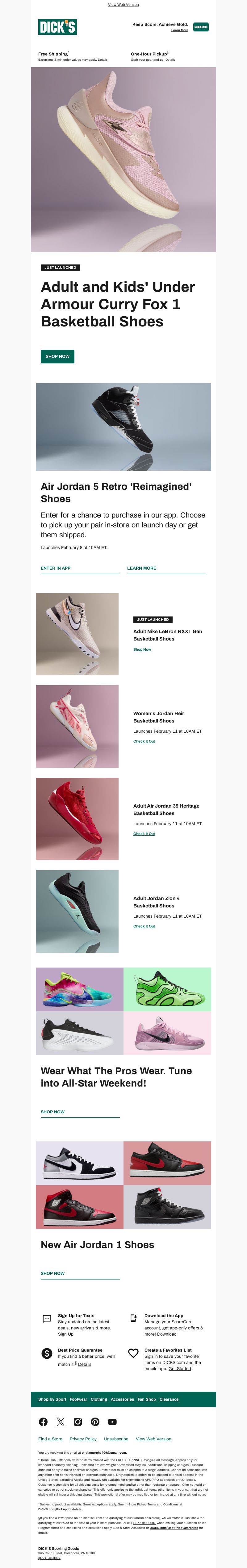
Task: Check out Adult Air Jordan 39 Heritage
Action: click(x=144, y=834)
